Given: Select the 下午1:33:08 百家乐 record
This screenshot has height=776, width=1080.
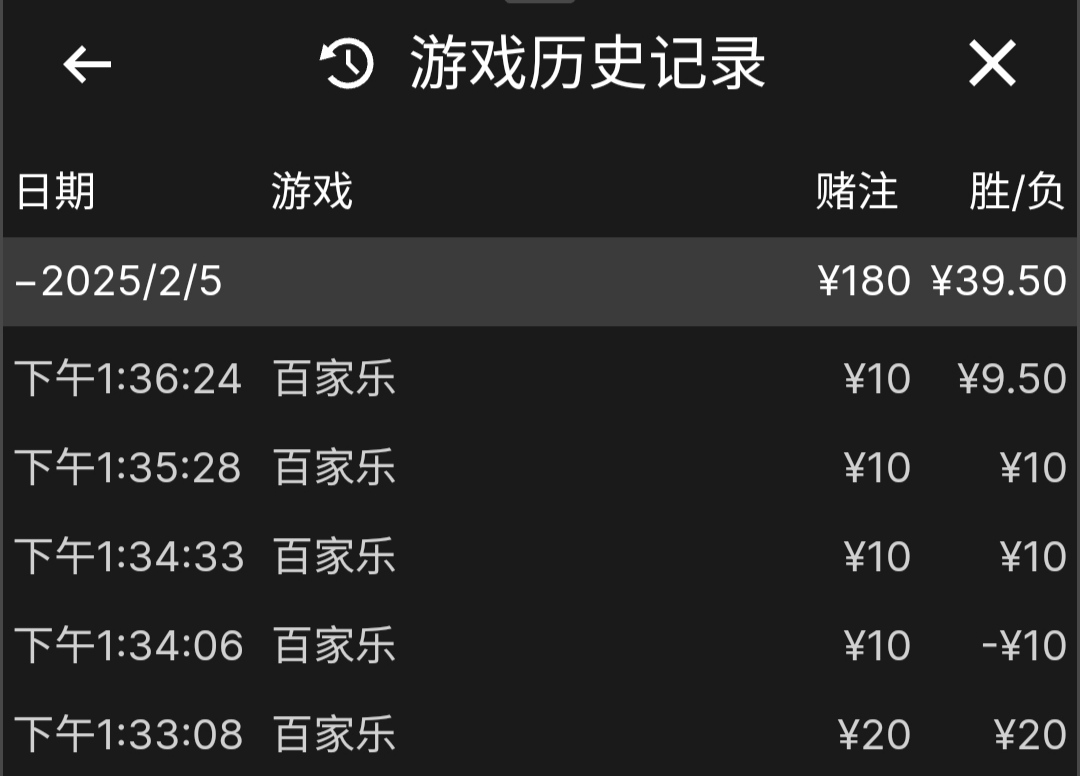Looking at the screenshot, I should pyautogui.click(x=540, y=735).
